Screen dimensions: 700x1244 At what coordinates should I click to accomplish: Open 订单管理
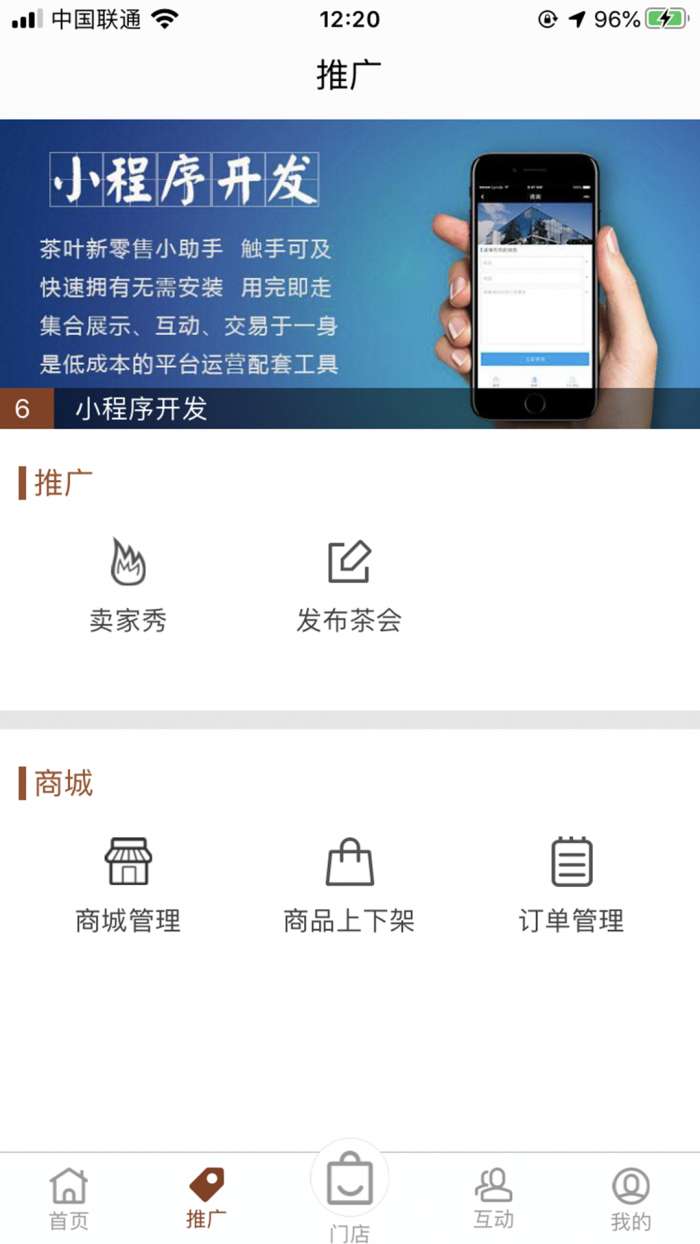tap(571, 884)
